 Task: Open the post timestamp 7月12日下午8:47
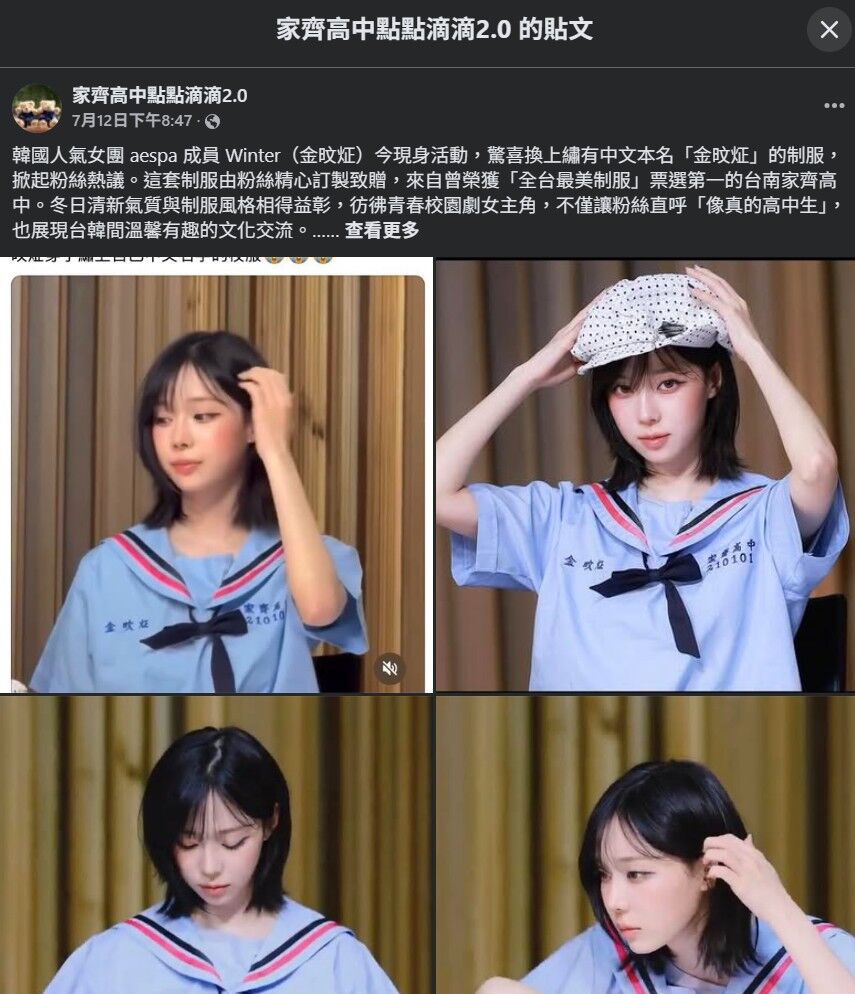coord(132,121)
